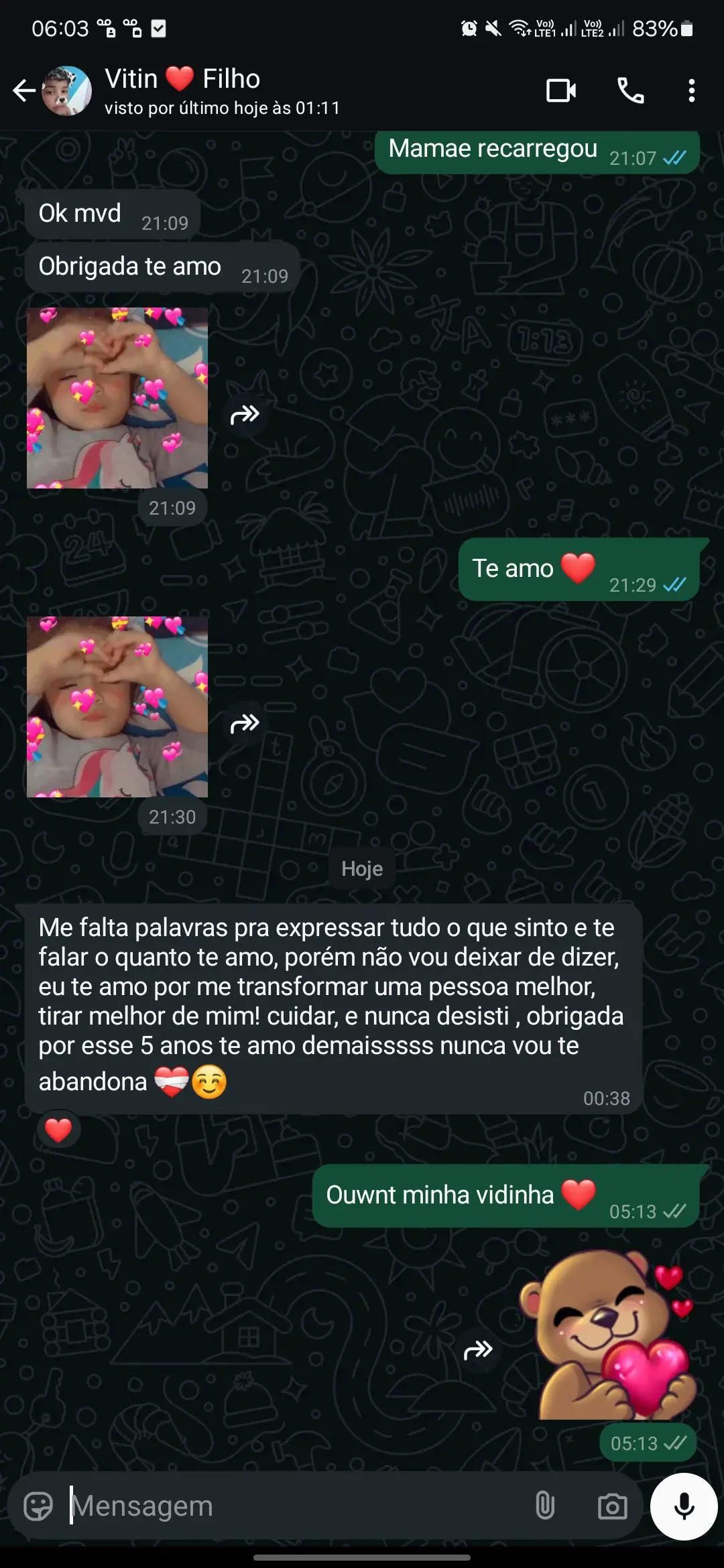Open the heart-hands sticker from 21:09

coord(117,398)
